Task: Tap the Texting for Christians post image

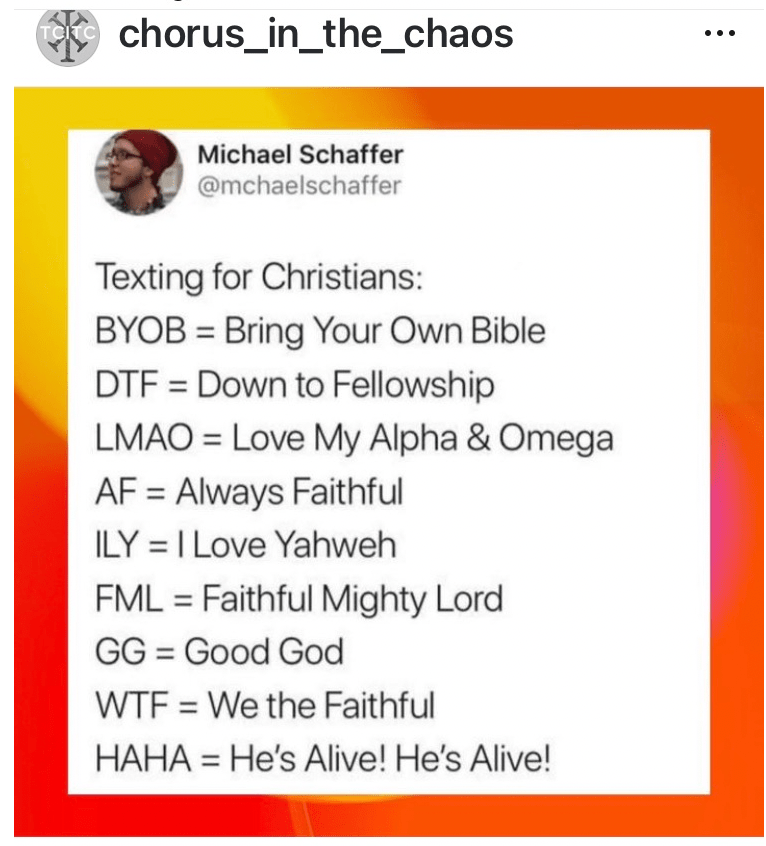Action: tap(388, 460)
